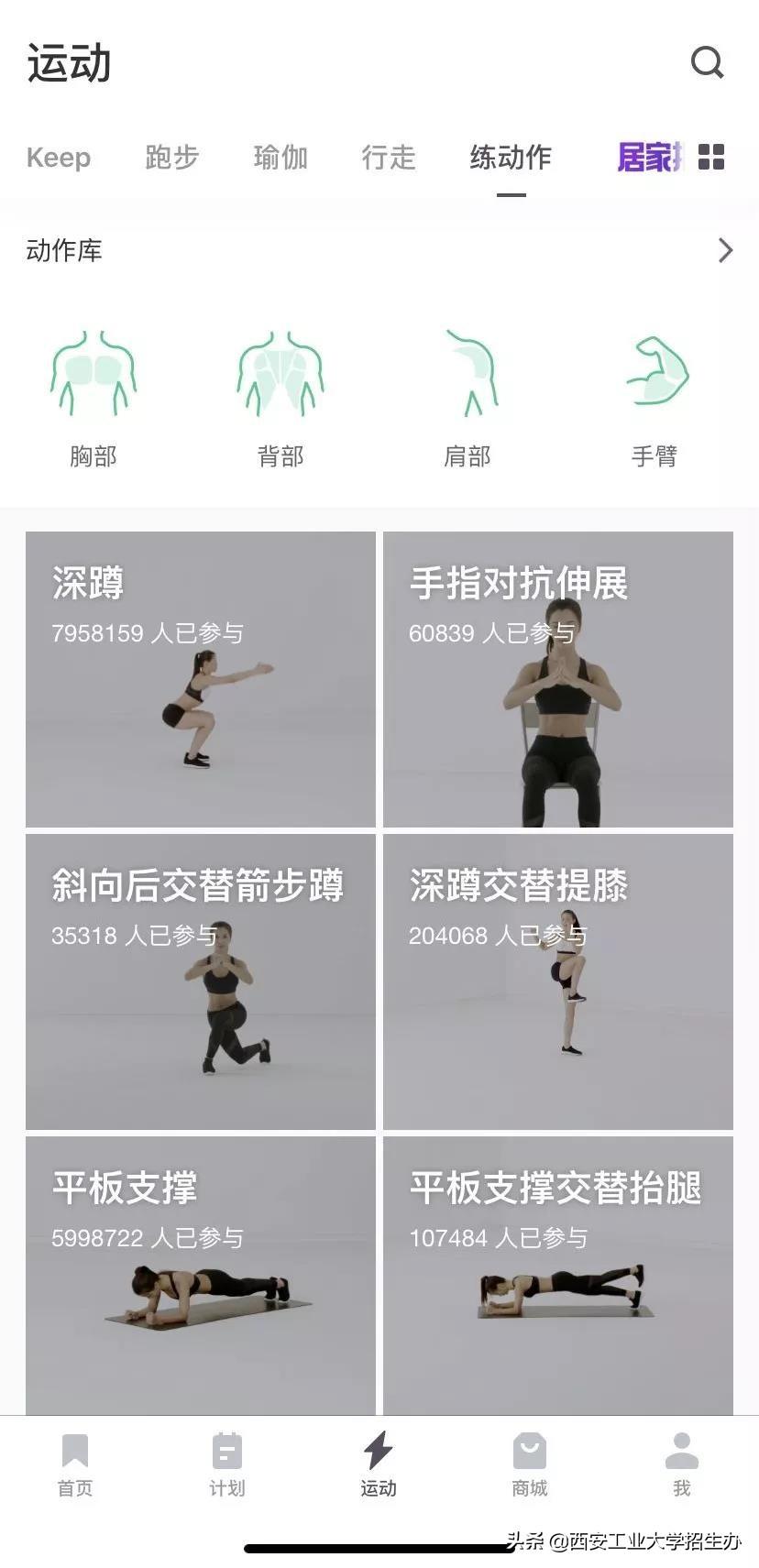Open the 平板支撑交替抬腿 card
This screenshot has width=759, height=1568.
click(558, 1274)
